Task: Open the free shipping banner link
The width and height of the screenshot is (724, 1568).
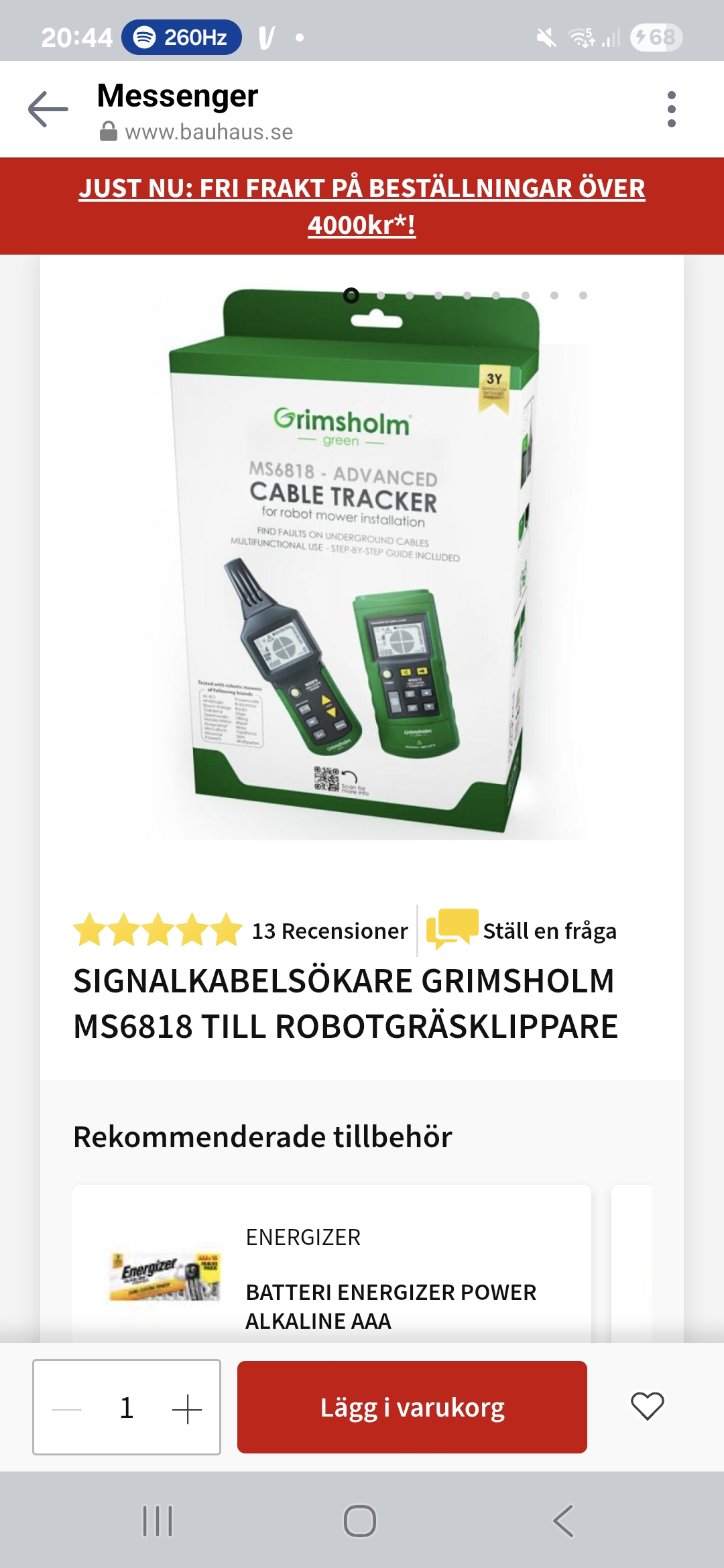Action: 362,206
